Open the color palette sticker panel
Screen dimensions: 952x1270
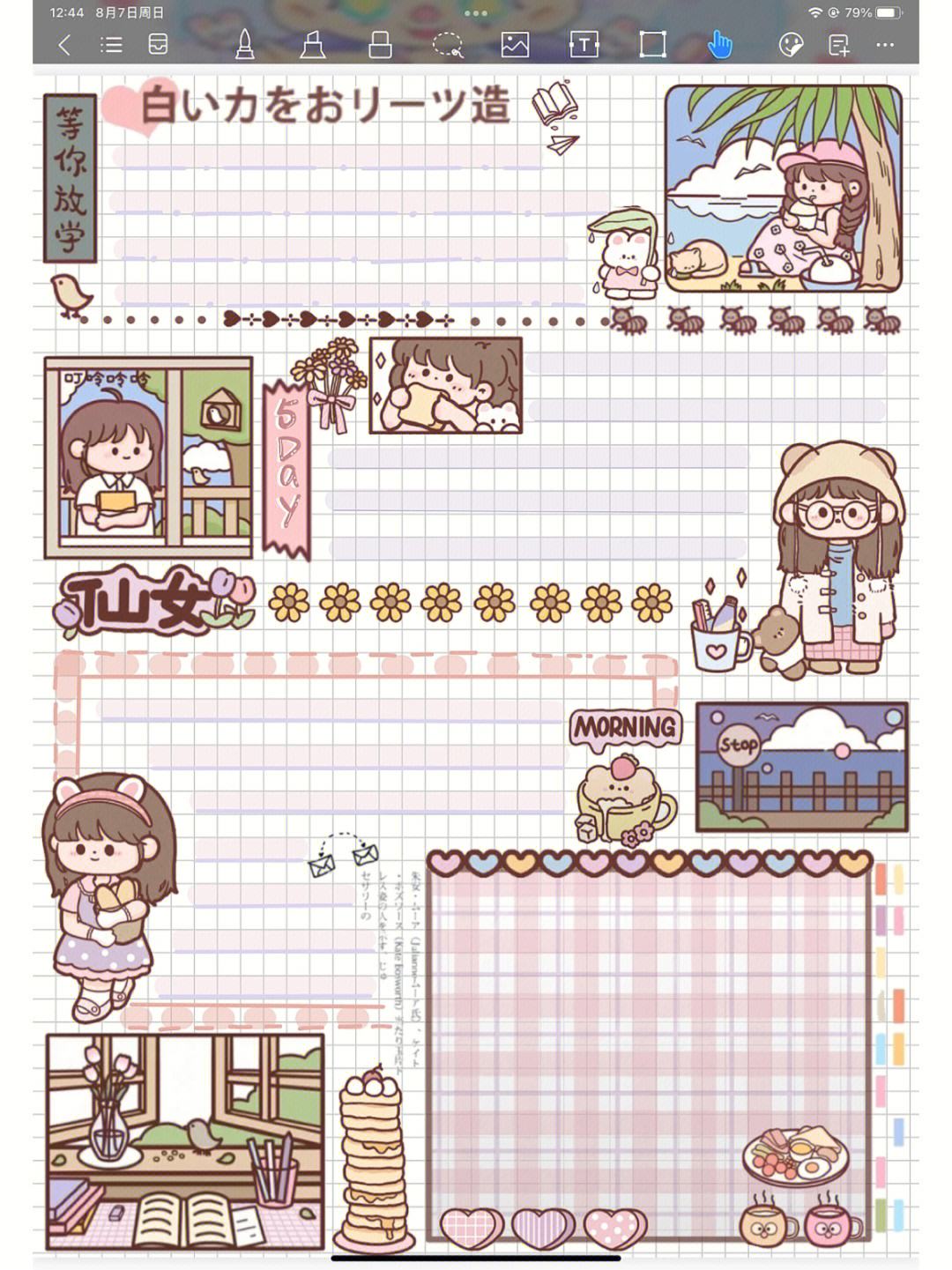click(x=791, y=44)
